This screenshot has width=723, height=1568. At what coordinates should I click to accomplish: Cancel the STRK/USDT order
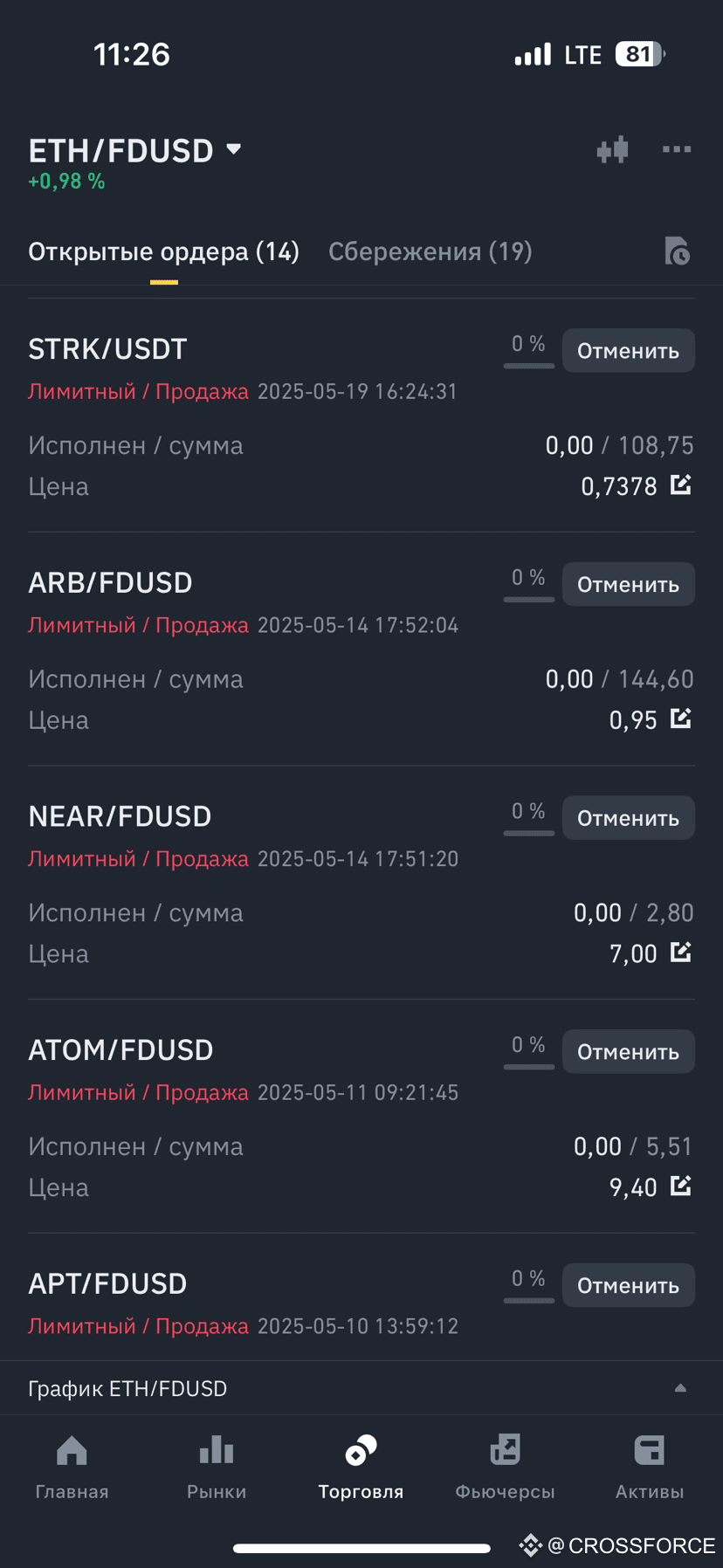pyautogui.click(x=629, y=351)
